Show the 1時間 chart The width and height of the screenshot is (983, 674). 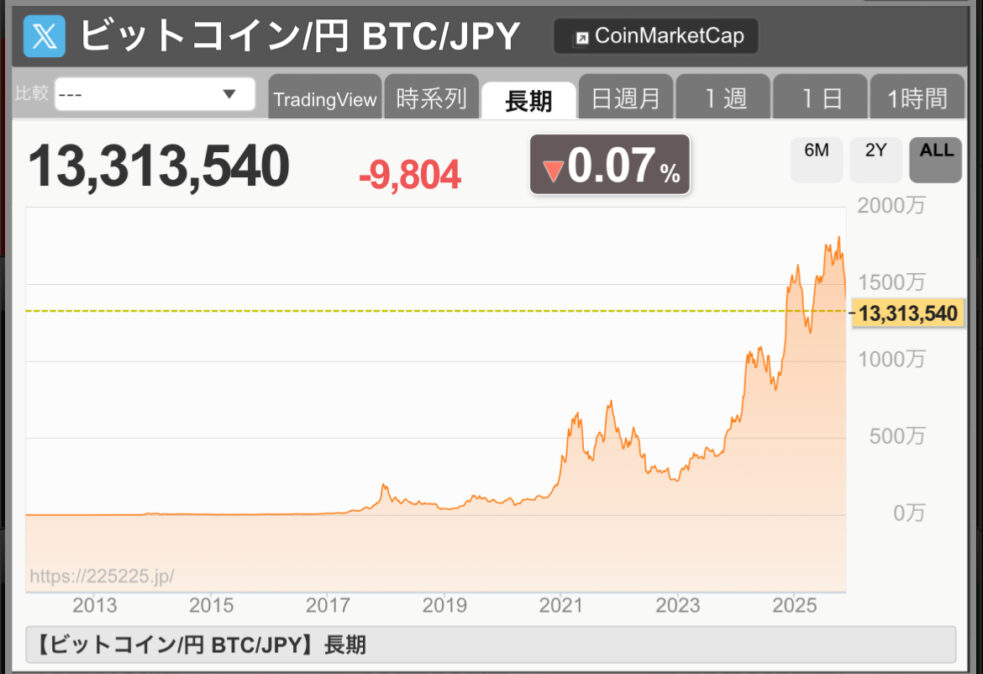click(x=917, y=99)
